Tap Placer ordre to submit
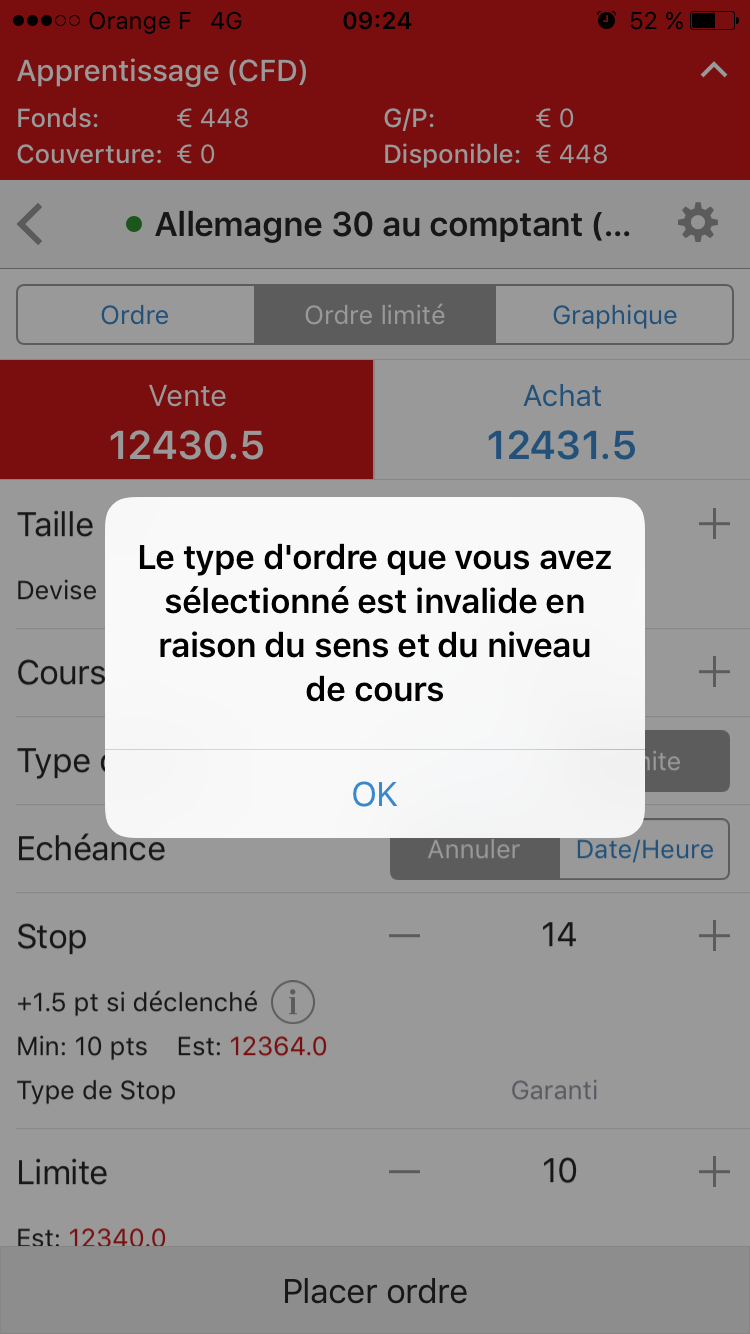Screen dimensions: 750x1334 point(375,1291)
